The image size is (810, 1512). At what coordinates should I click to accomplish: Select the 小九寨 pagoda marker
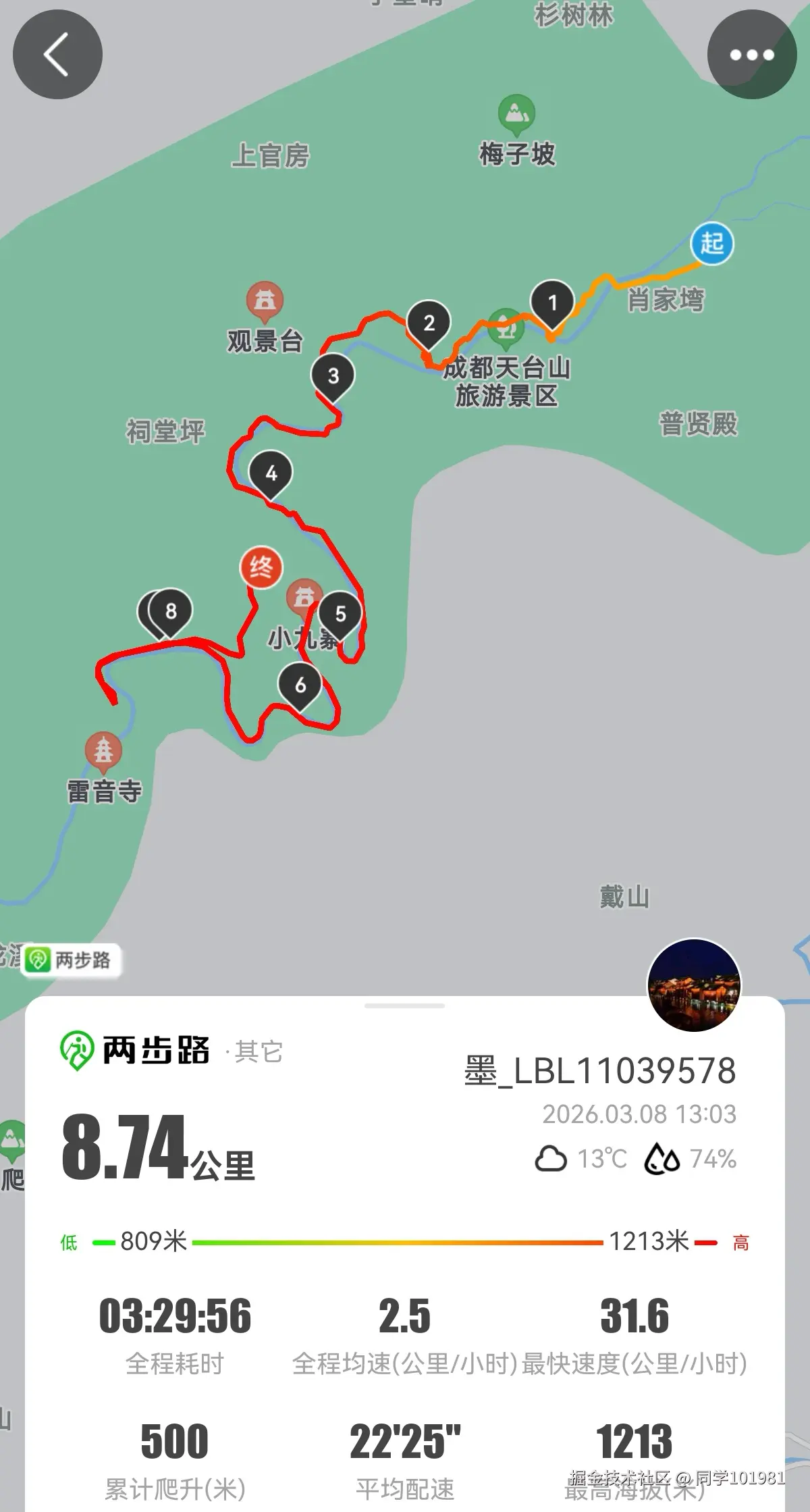pos(305,597)
